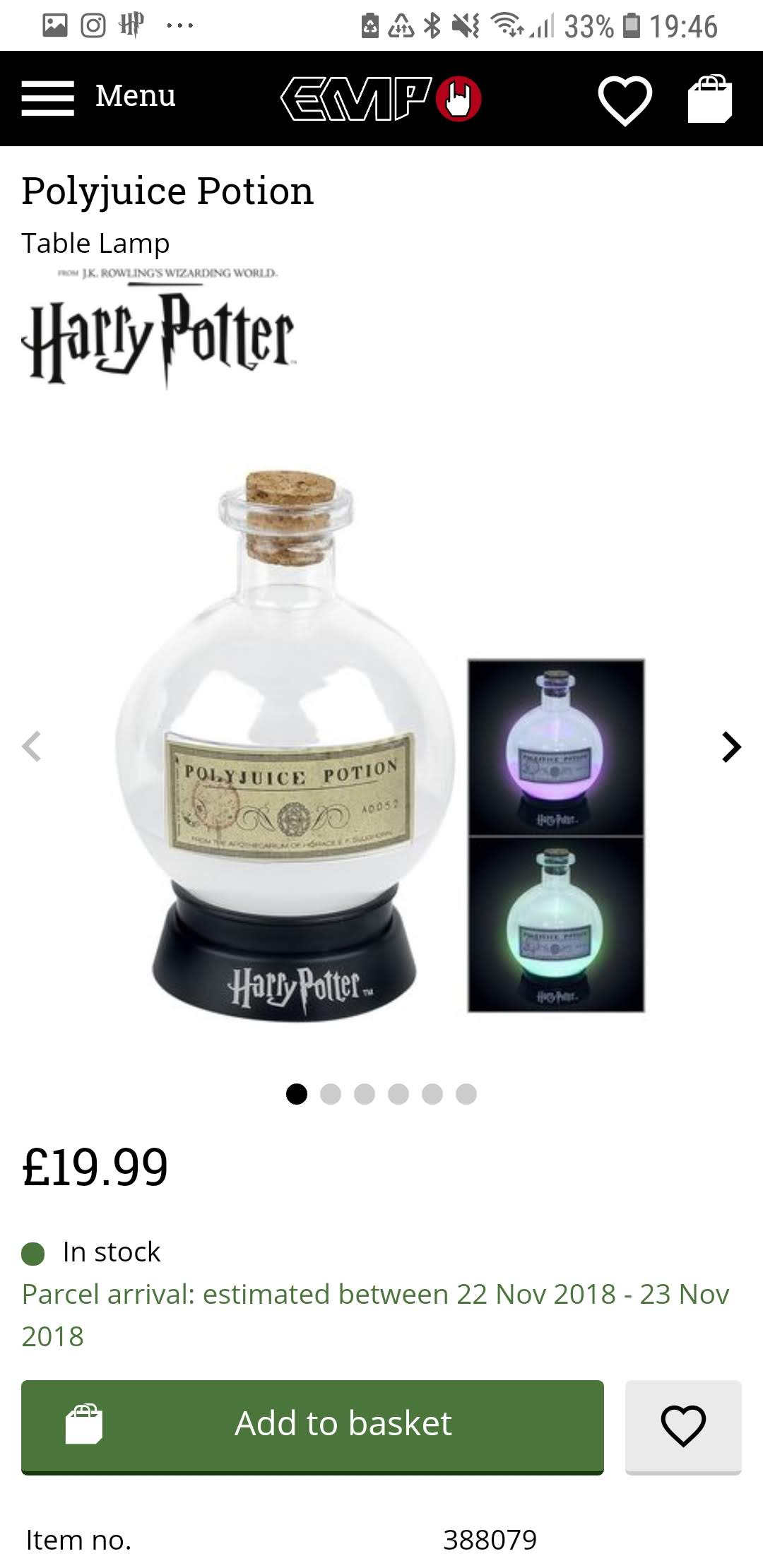
Task: Show next product image with right arrow
Action: pos(731,747)
